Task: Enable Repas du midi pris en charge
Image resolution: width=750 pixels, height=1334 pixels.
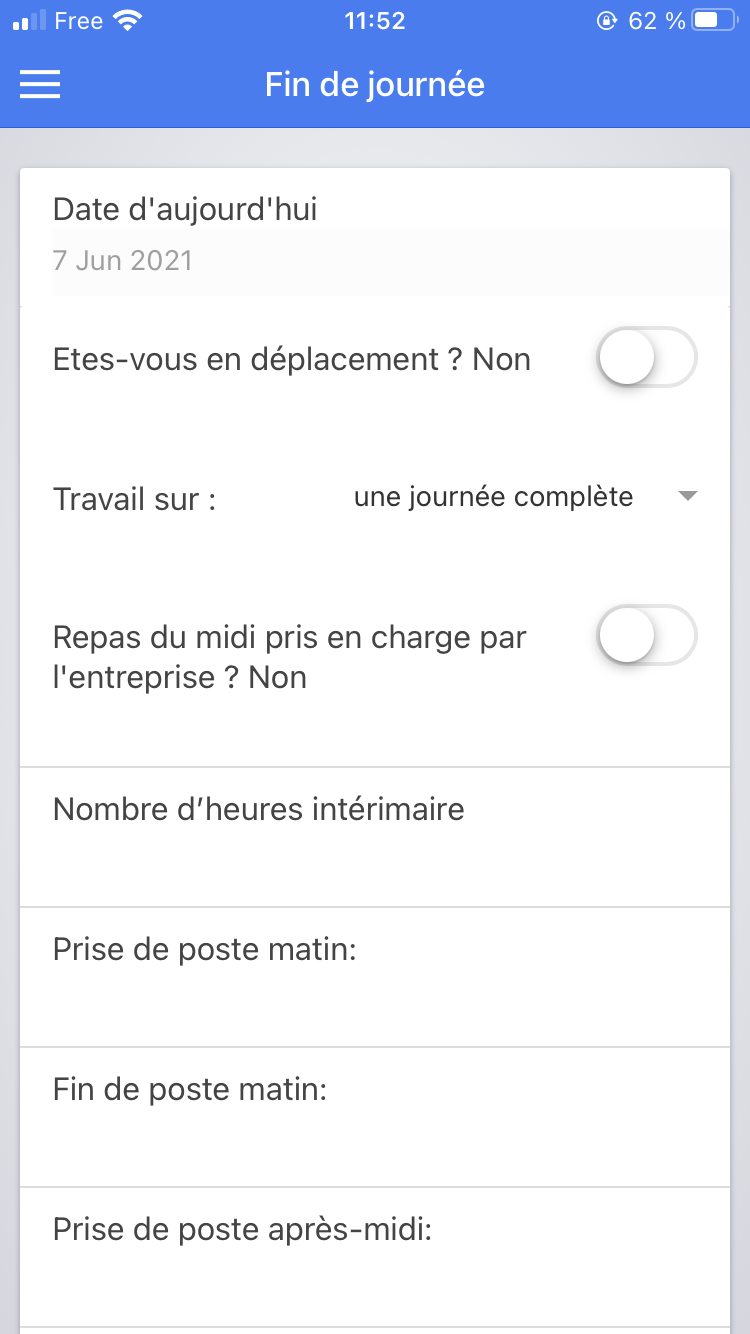Action: click(x=646, y=635)
